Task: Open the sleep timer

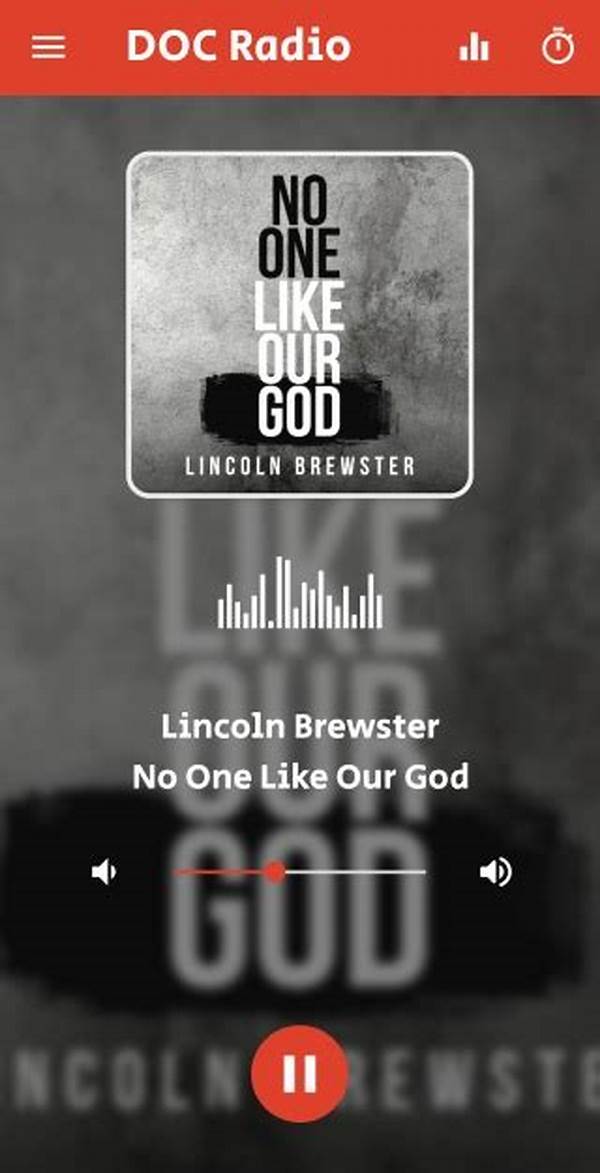Action: (x=558, y=47)
